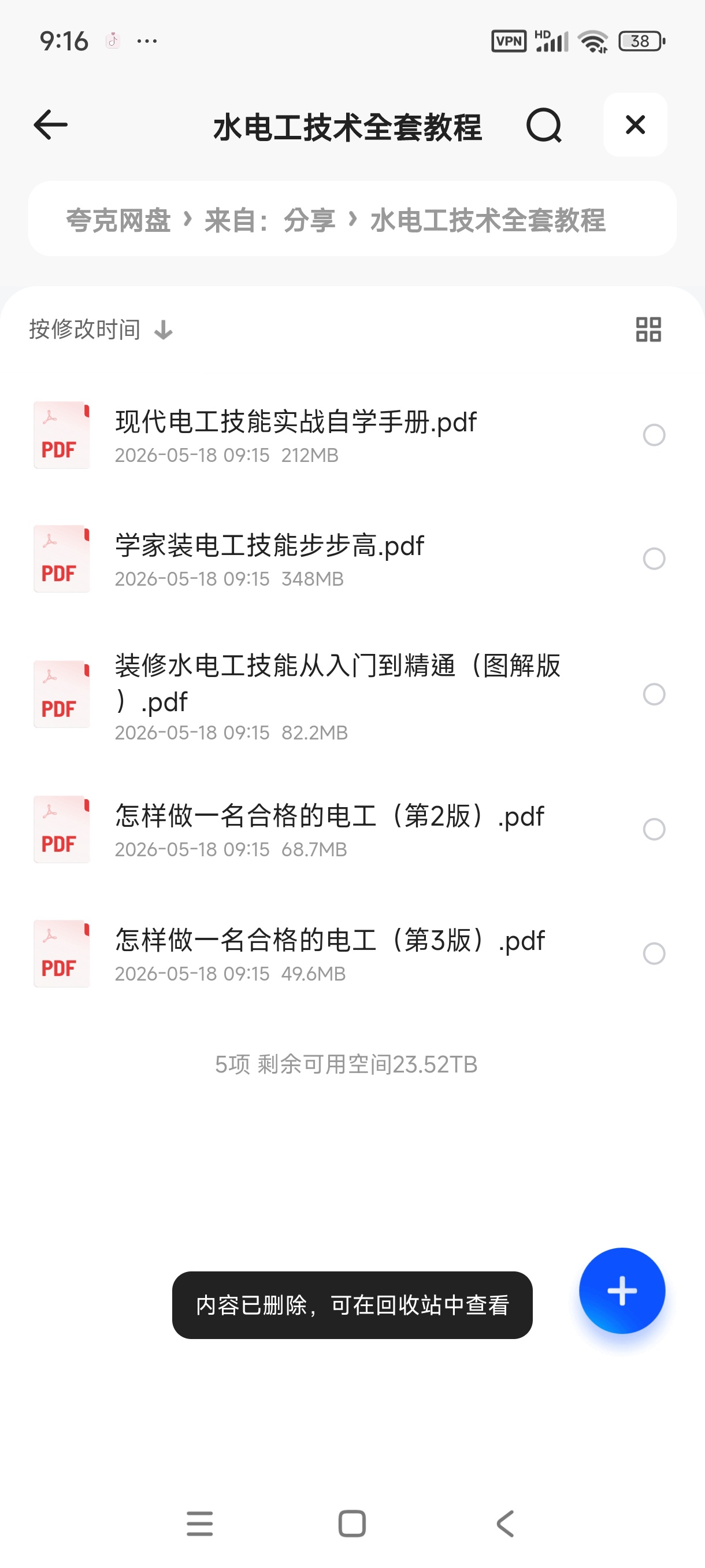Go back using the top-left arrow
This screenshot has height=1568, width=705.
tap(50, 125)
